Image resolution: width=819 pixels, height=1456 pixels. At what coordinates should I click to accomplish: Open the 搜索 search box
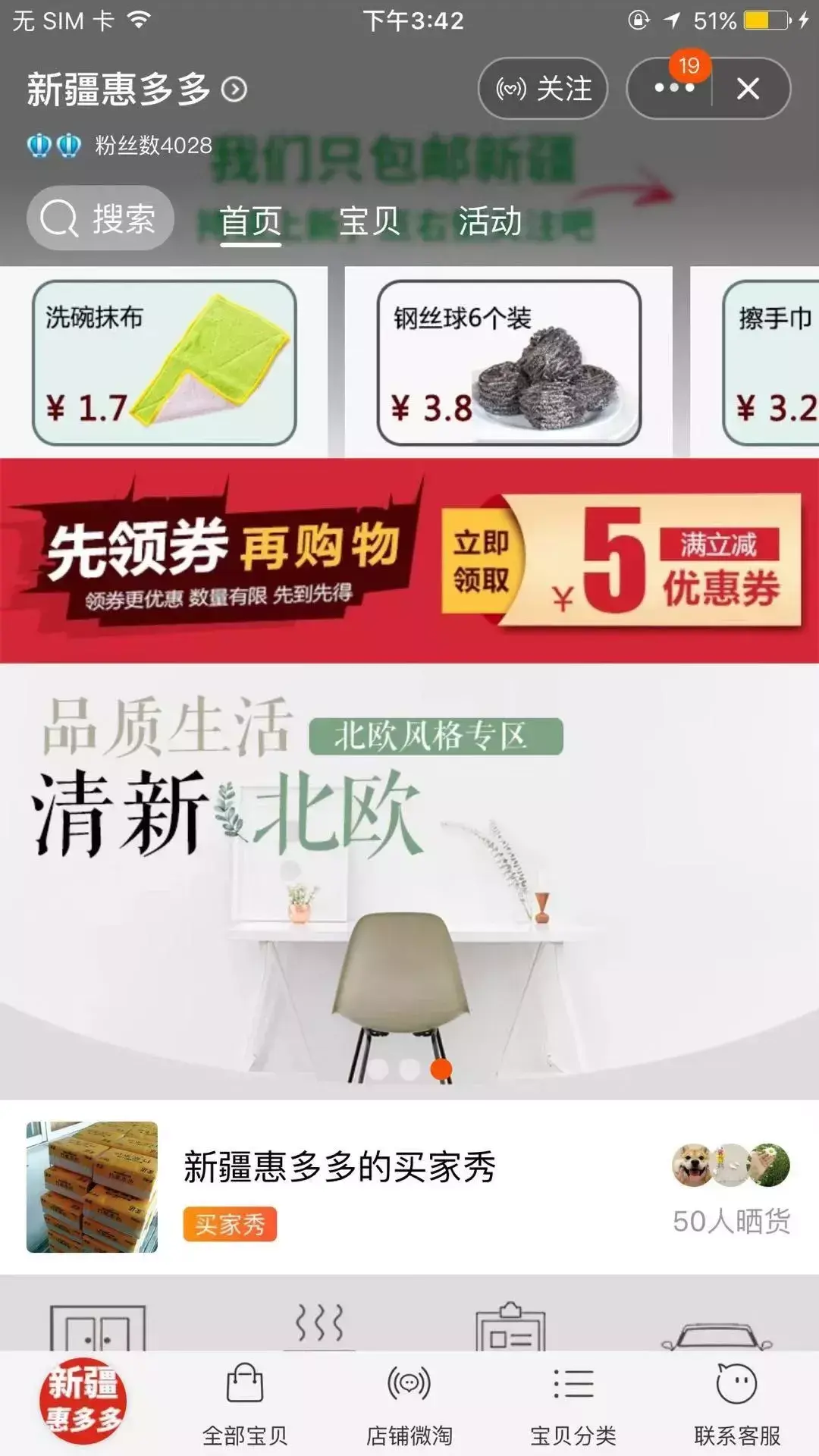click(x=100, y=218)
